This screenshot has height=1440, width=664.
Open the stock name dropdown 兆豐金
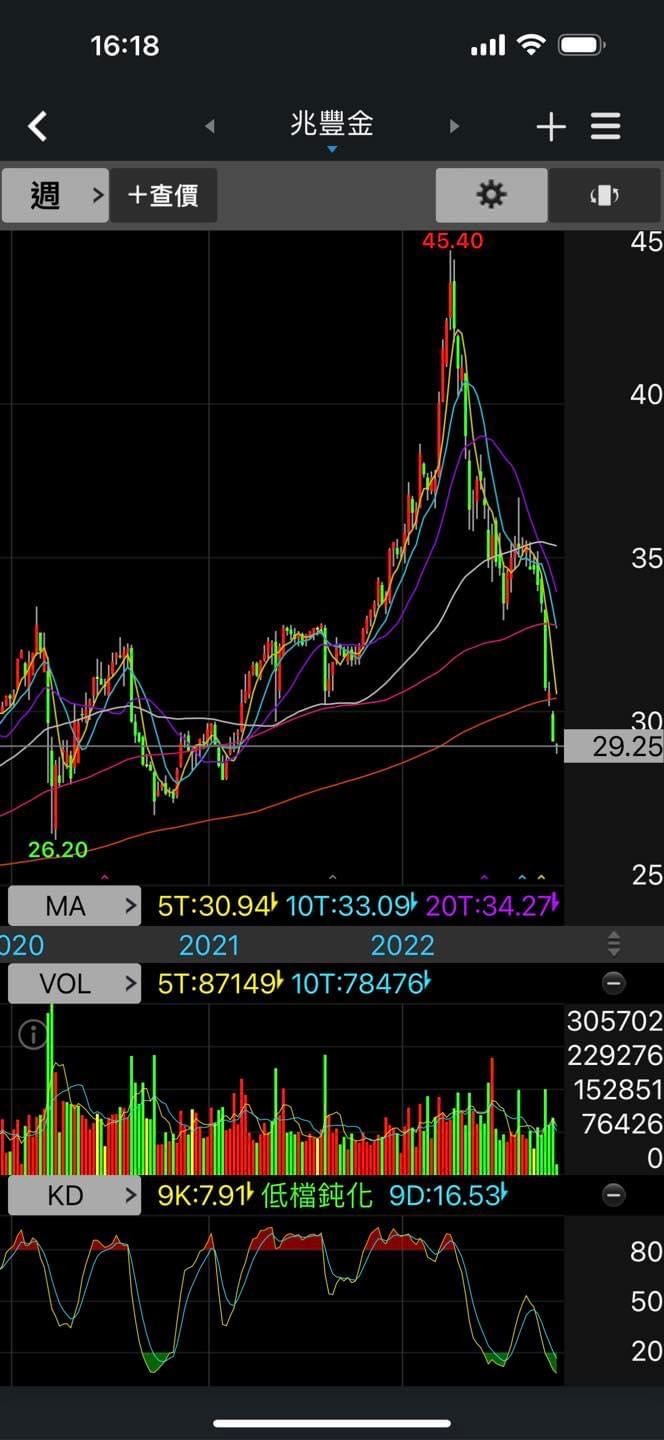(332, 128)
